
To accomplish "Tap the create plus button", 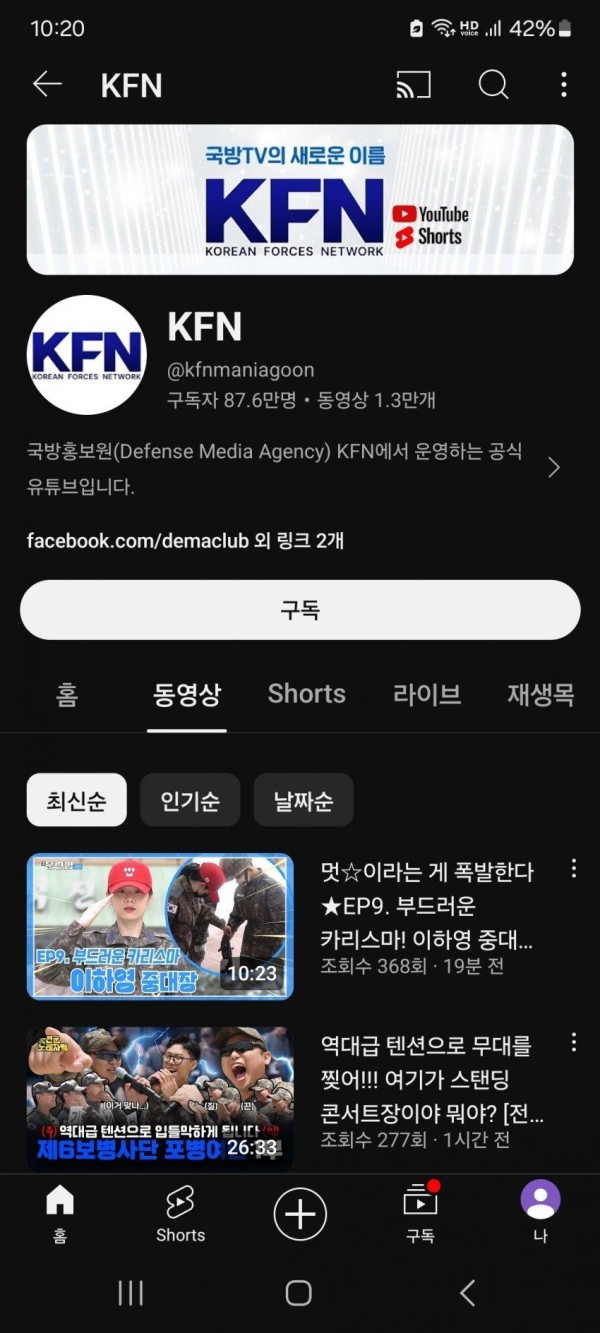I will [300, 1214].
